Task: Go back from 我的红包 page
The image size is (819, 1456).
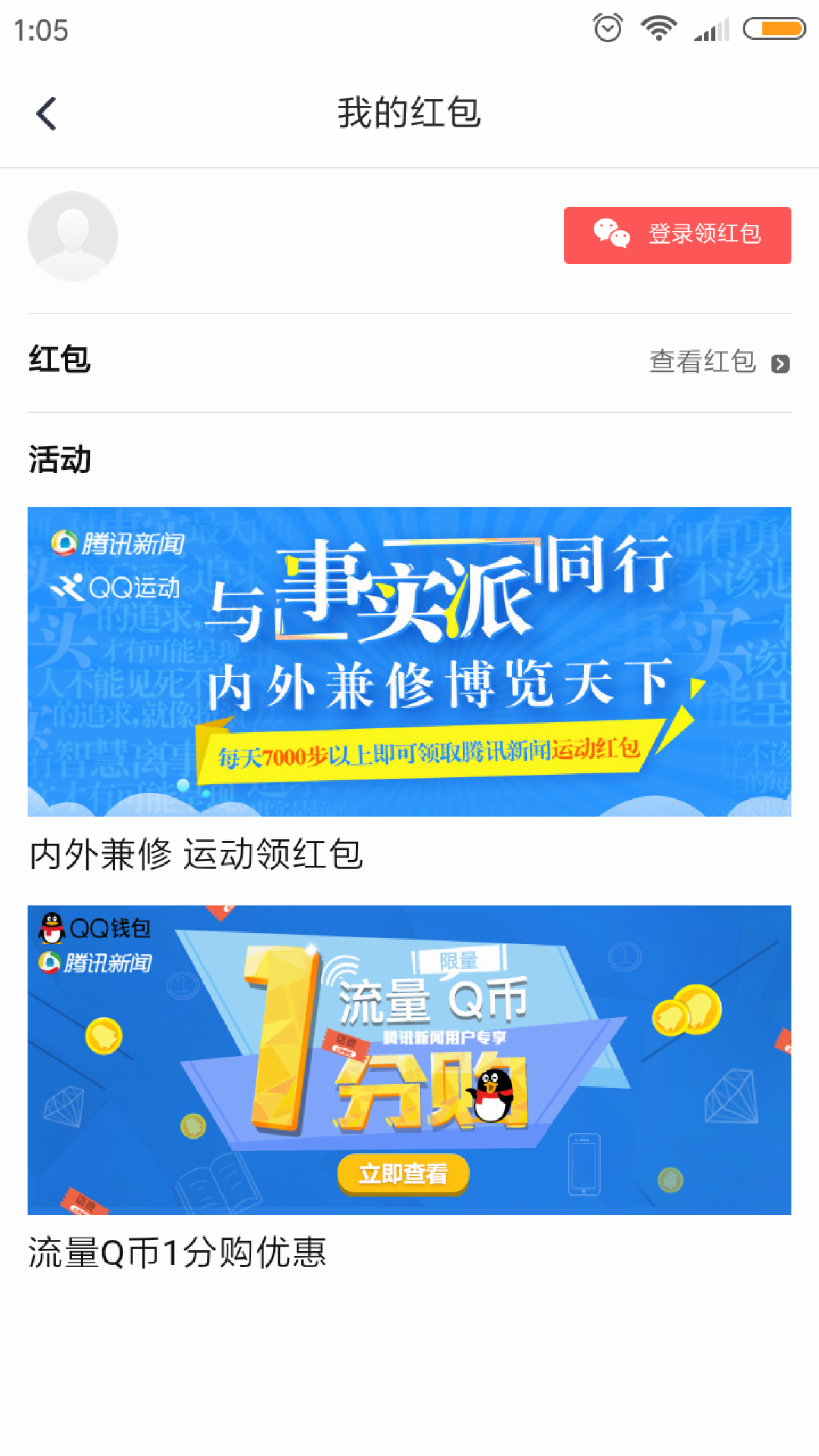Action: click(x=46, y=114)
